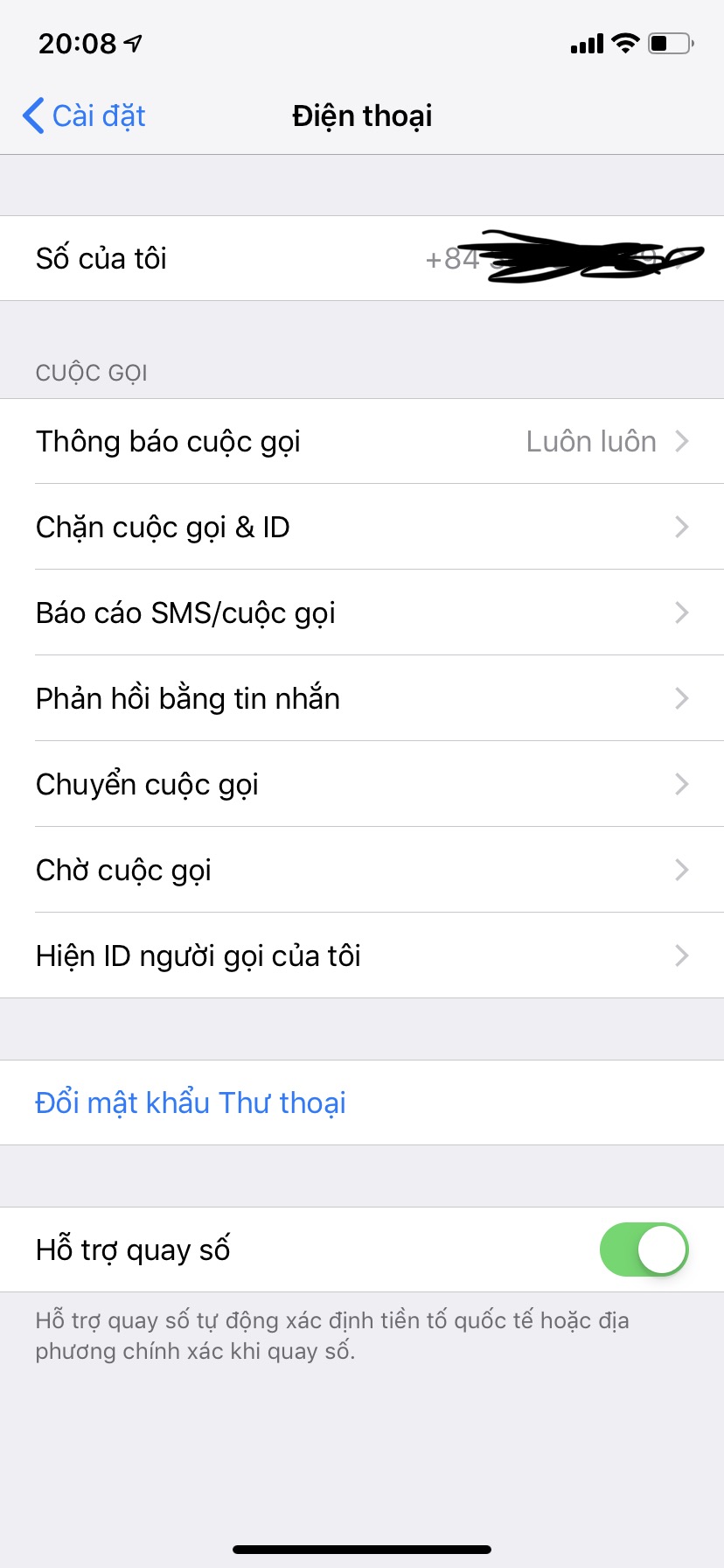The image size is (724, 1568).
Task: Open Phản hồi bằng tin nhắn
Action: (362, 698)
